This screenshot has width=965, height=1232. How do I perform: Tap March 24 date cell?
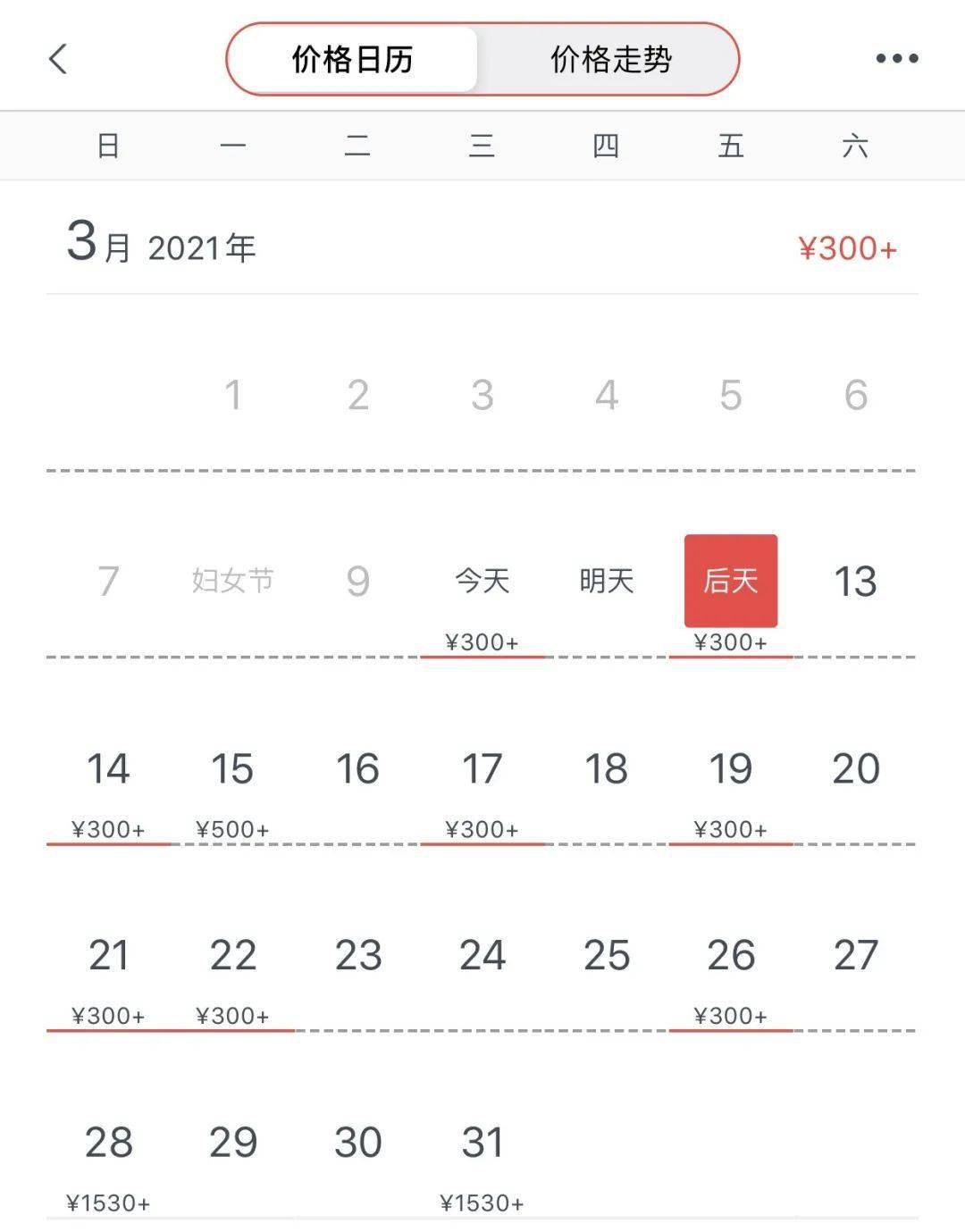[x=482, y=957]
